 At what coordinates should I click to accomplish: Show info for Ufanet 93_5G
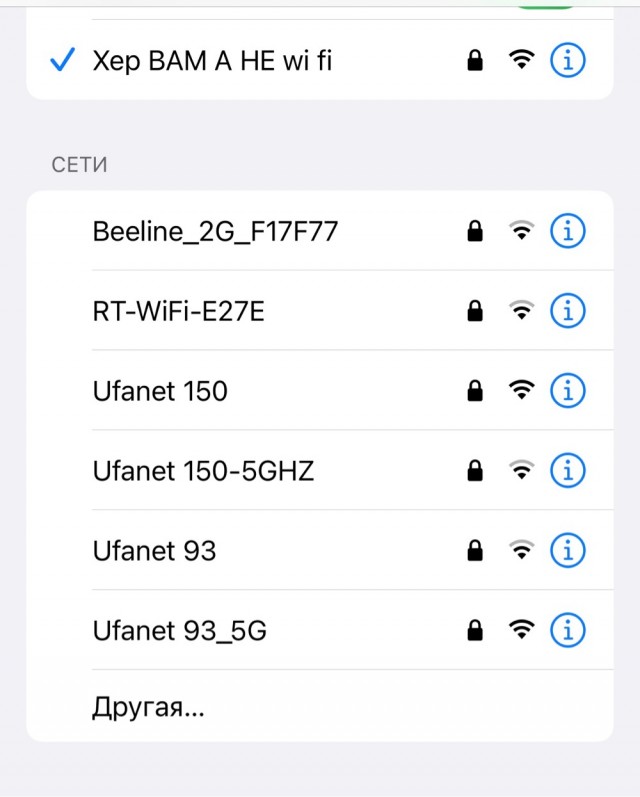[567, 631]
